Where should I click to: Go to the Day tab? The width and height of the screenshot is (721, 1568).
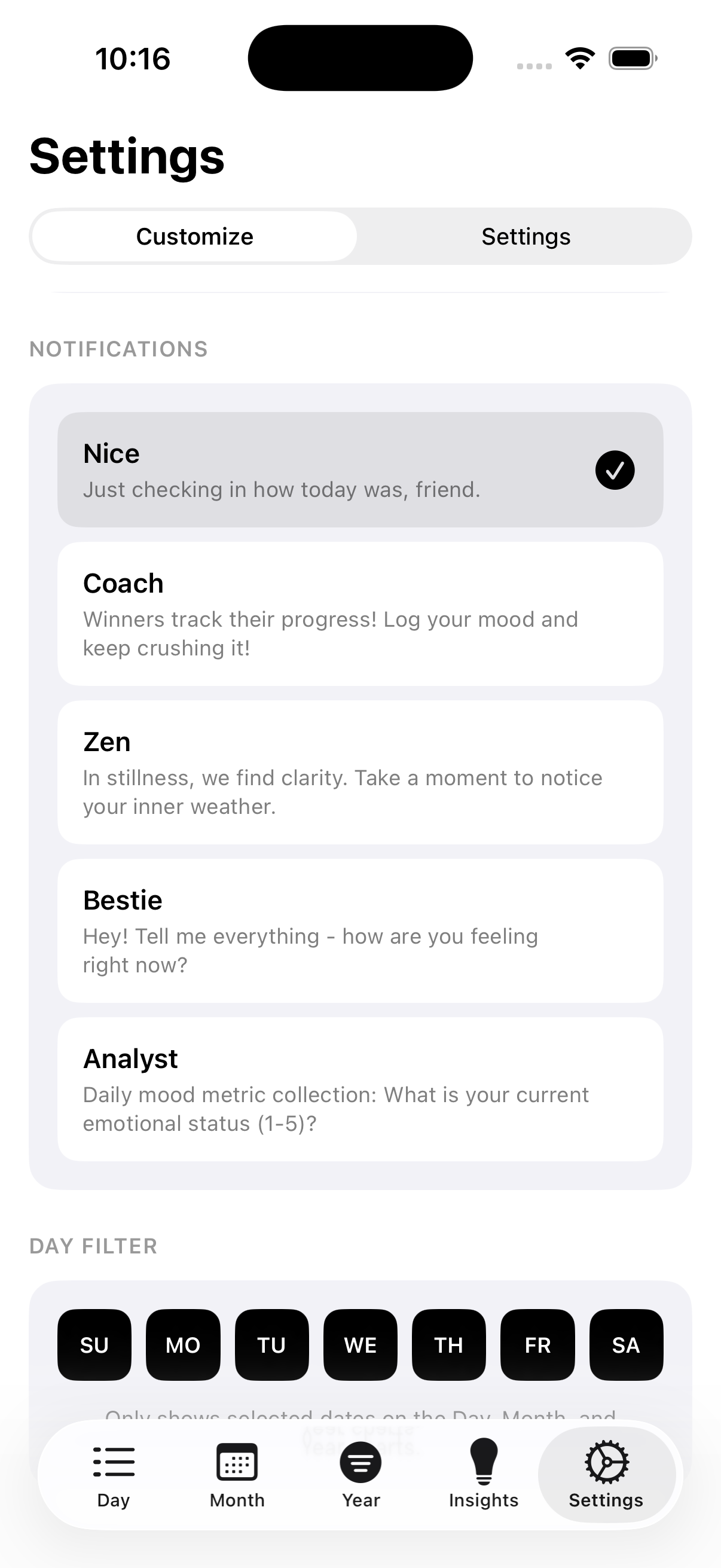click(x=114, y=1474)
